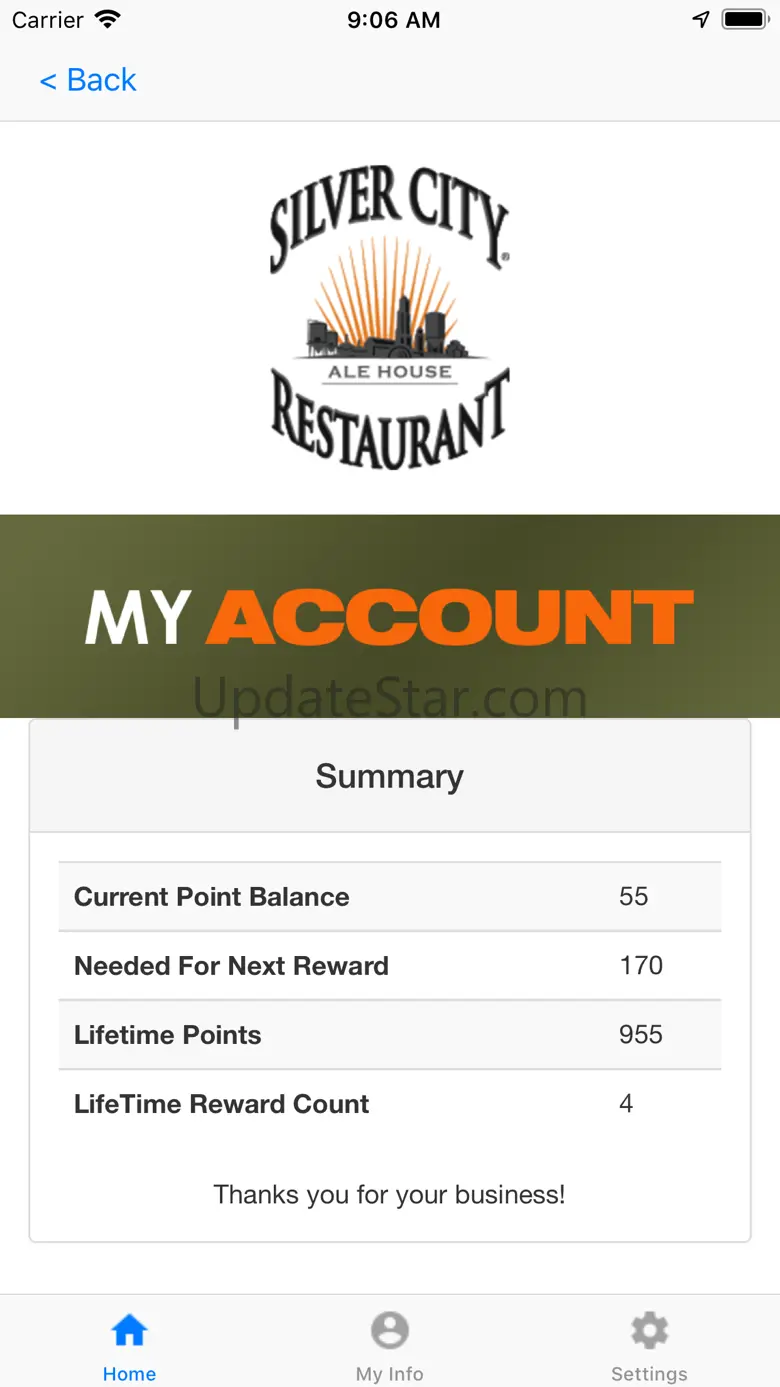Switch to the My Info tab
780x1387 pixels.
point(389,1343)
